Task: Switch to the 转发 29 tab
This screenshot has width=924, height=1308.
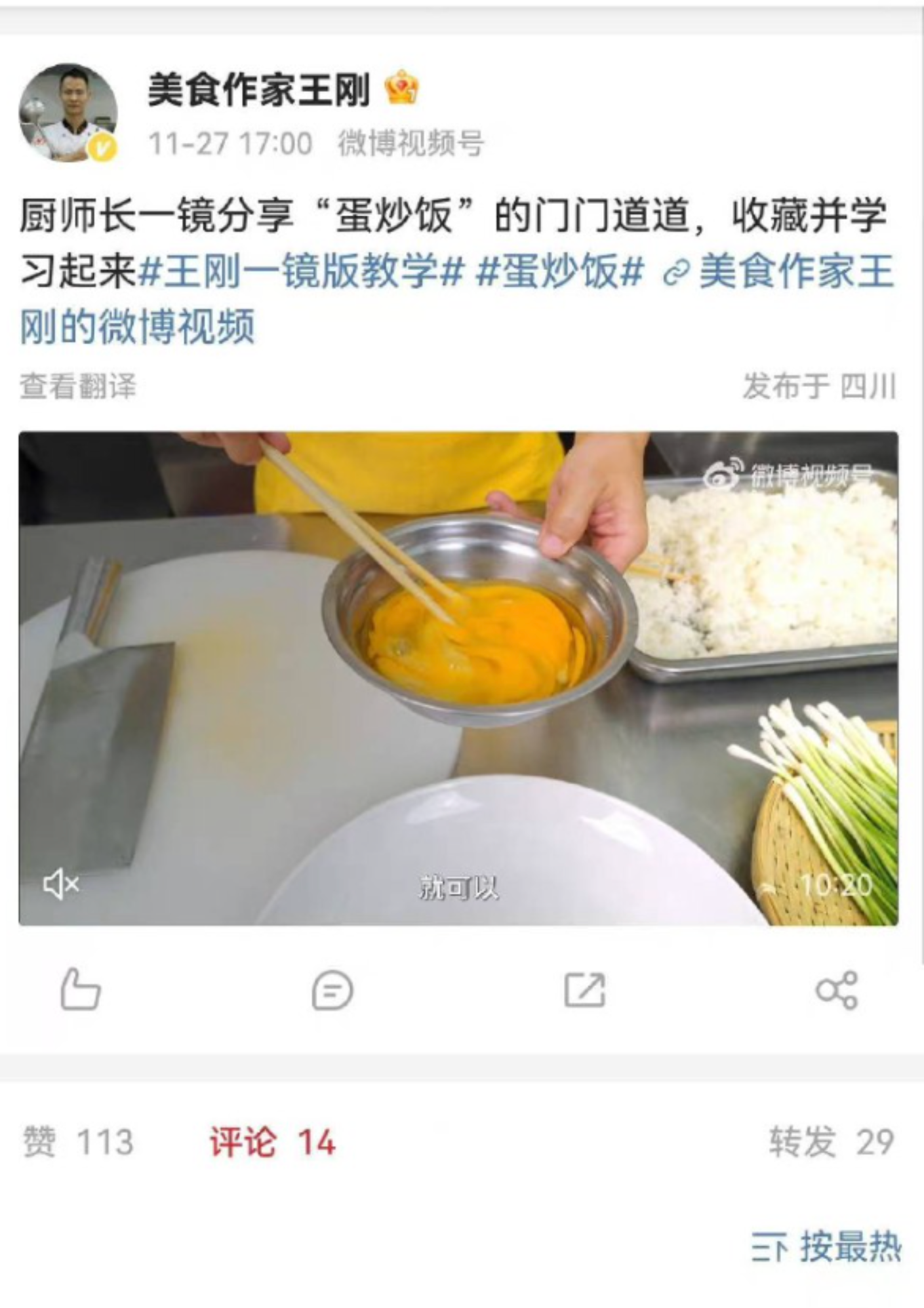Action: [831, 1141]
